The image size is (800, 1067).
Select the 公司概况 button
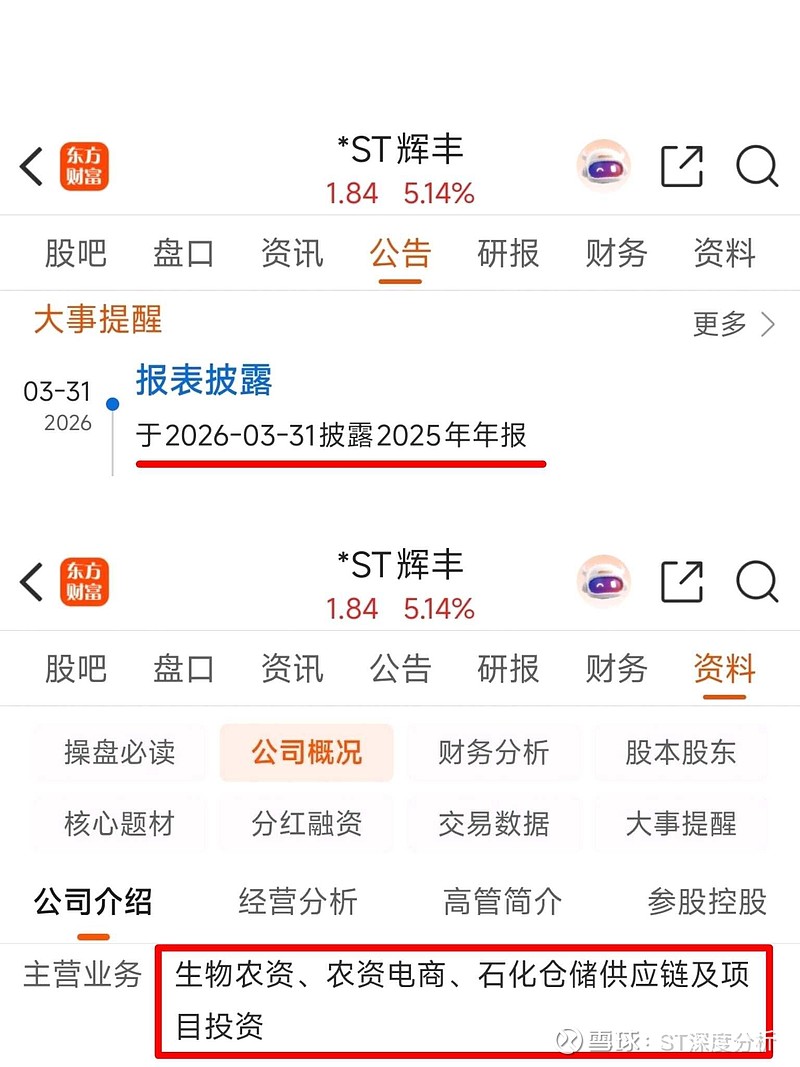306,753
